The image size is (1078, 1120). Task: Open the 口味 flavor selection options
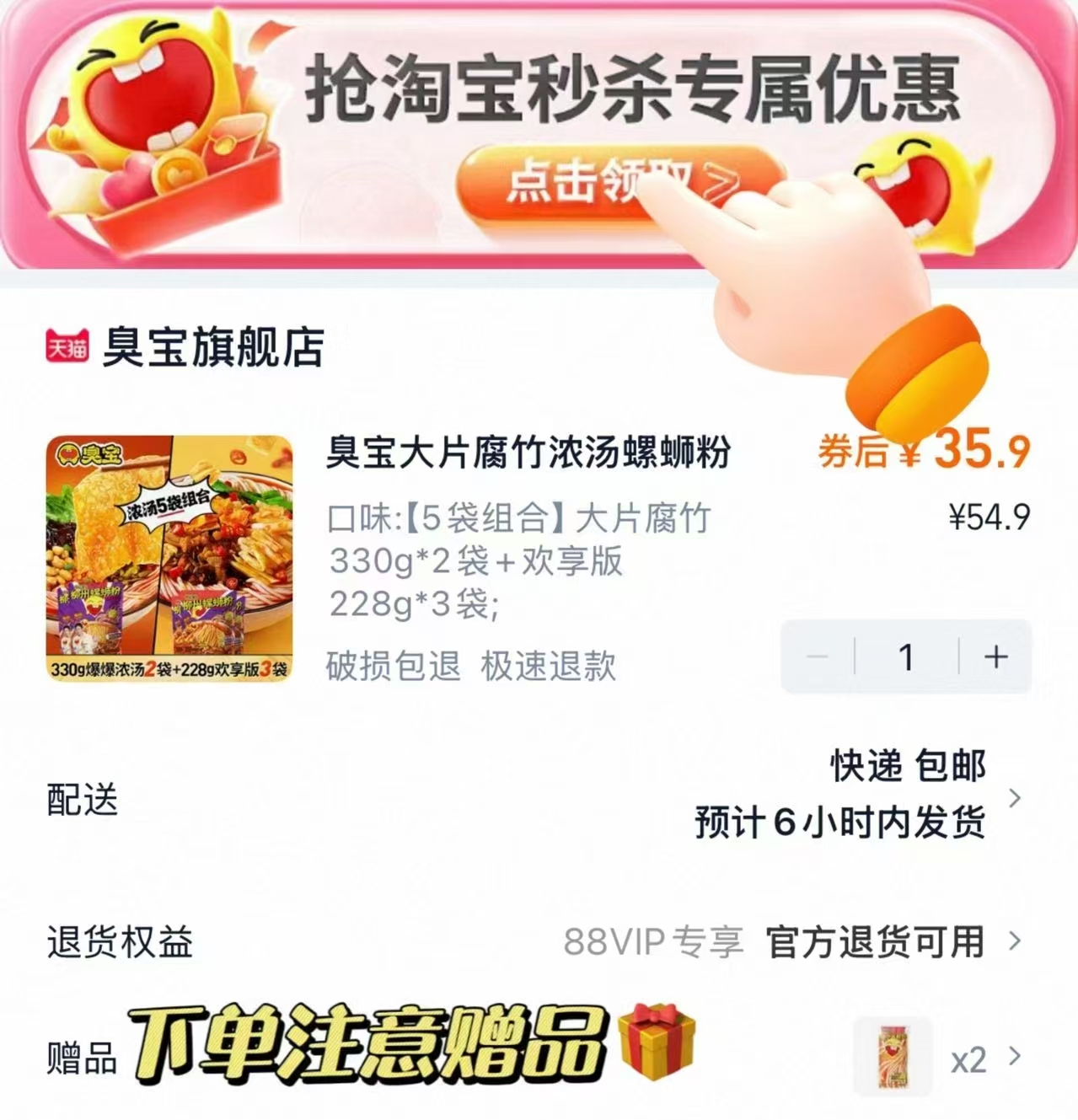518,556
